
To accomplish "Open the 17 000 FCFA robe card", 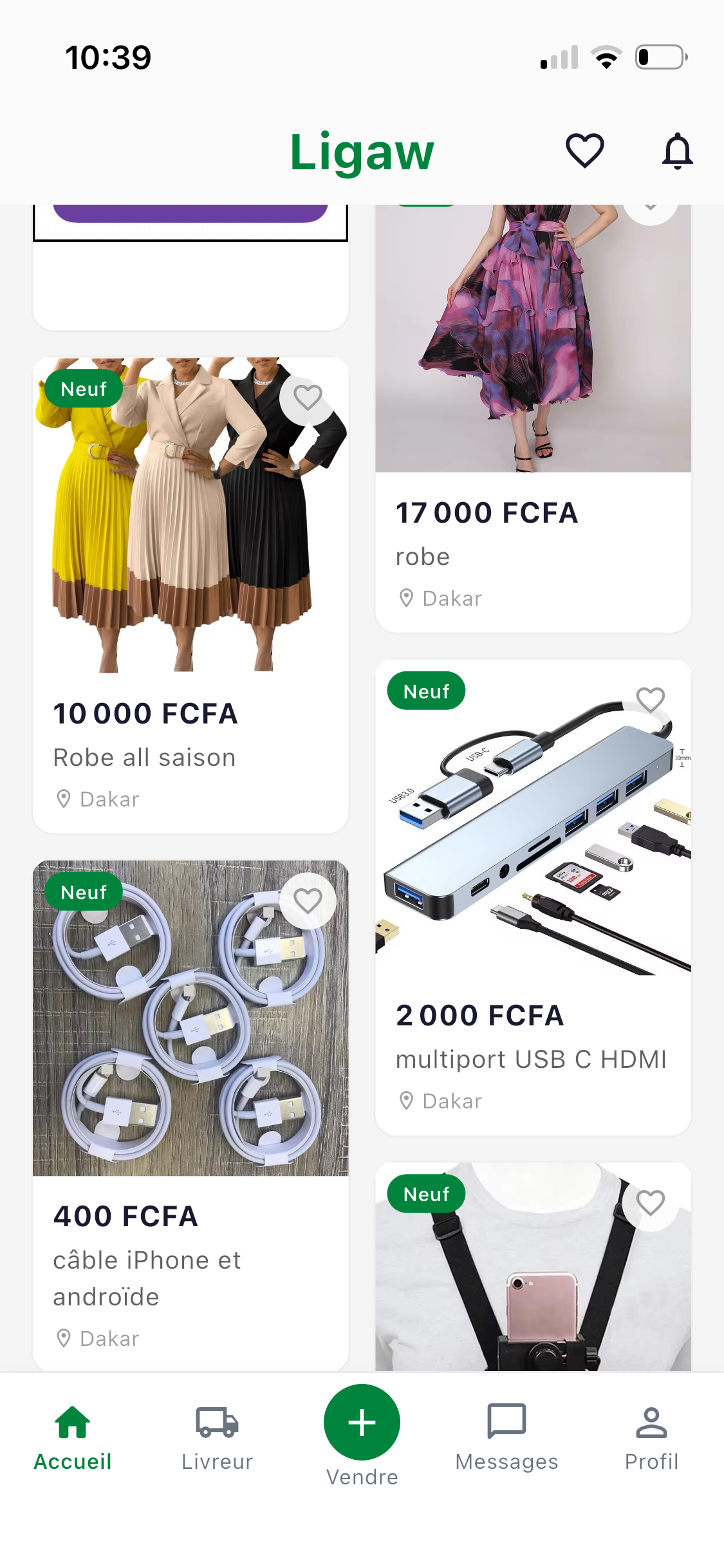I will tap(533, 418).
